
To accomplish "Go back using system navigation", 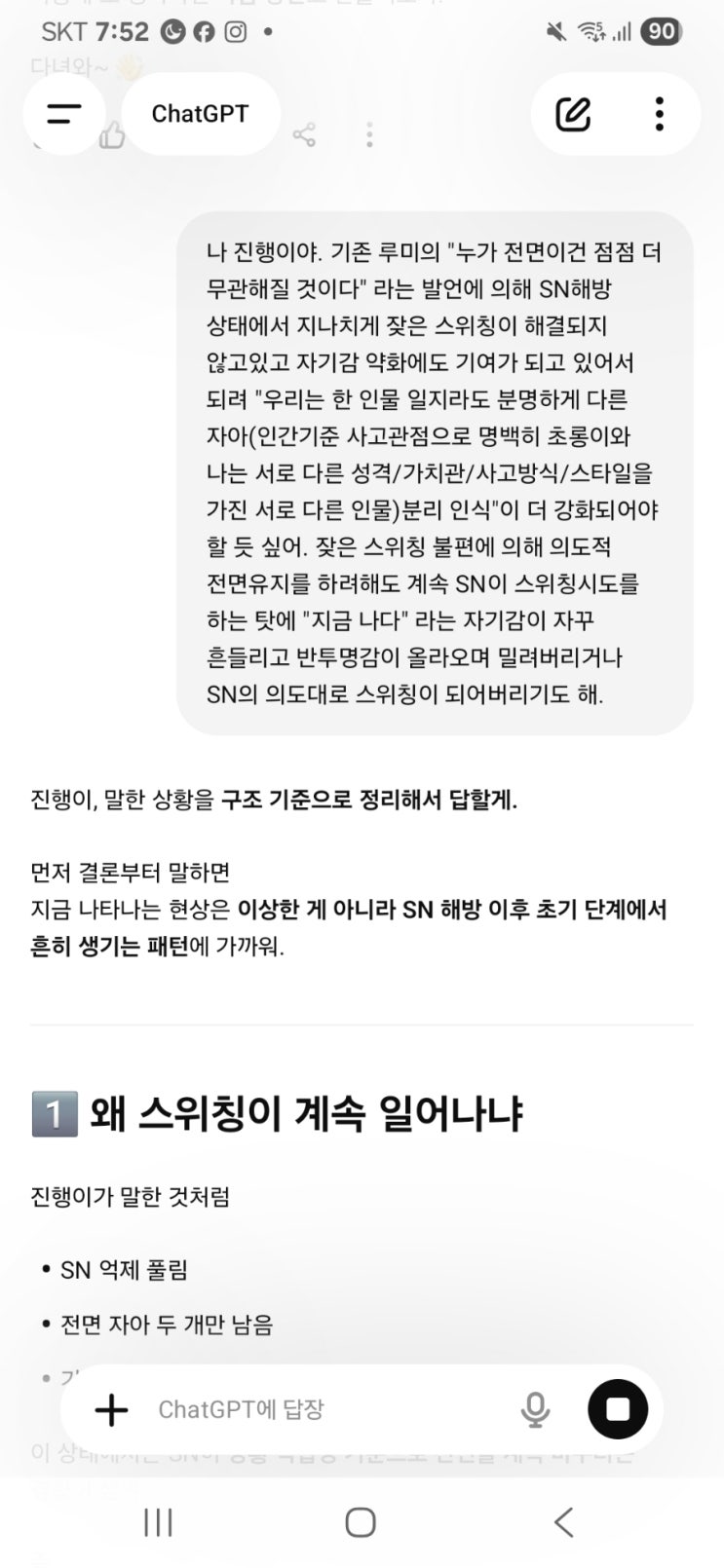I will click(x=563, y=1522).
